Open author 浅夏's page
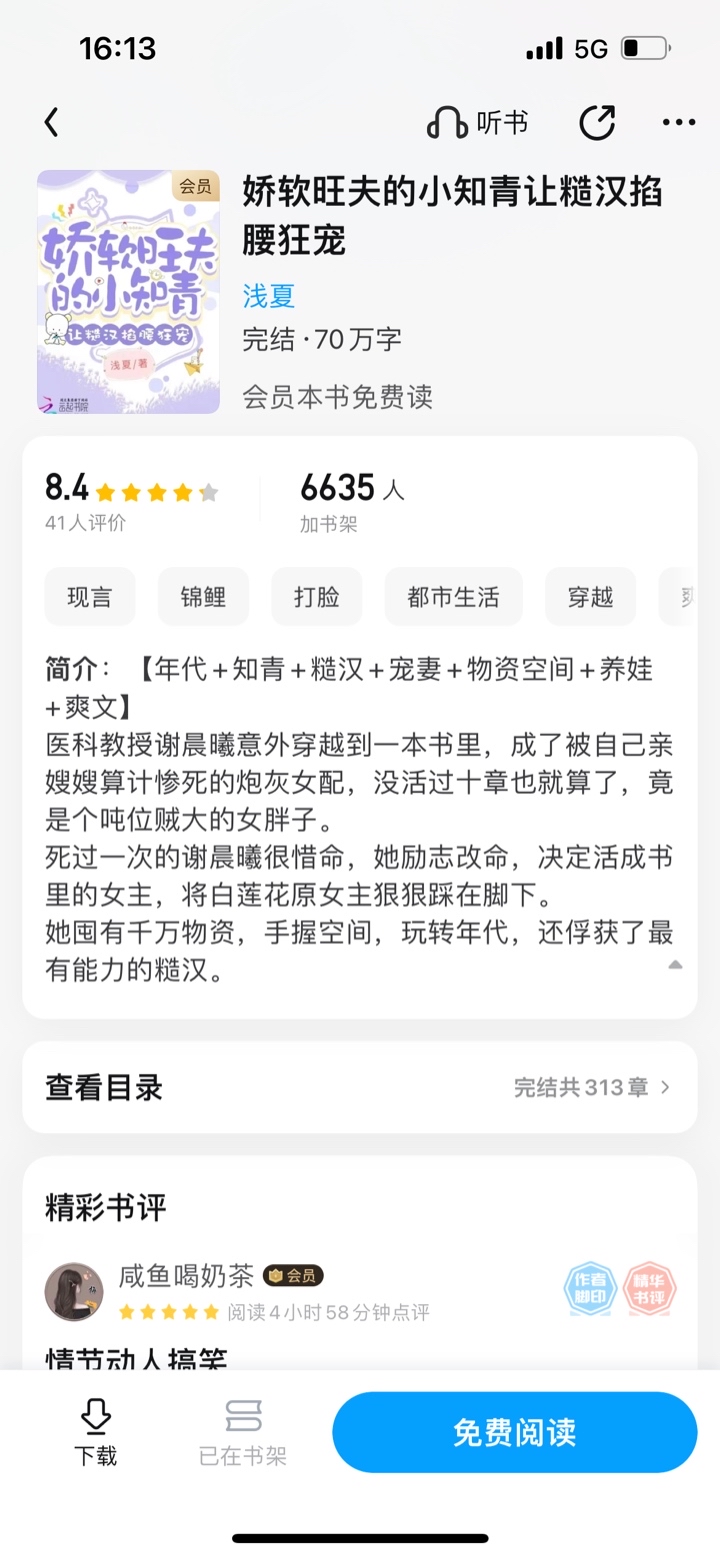 tap(269, 296)
